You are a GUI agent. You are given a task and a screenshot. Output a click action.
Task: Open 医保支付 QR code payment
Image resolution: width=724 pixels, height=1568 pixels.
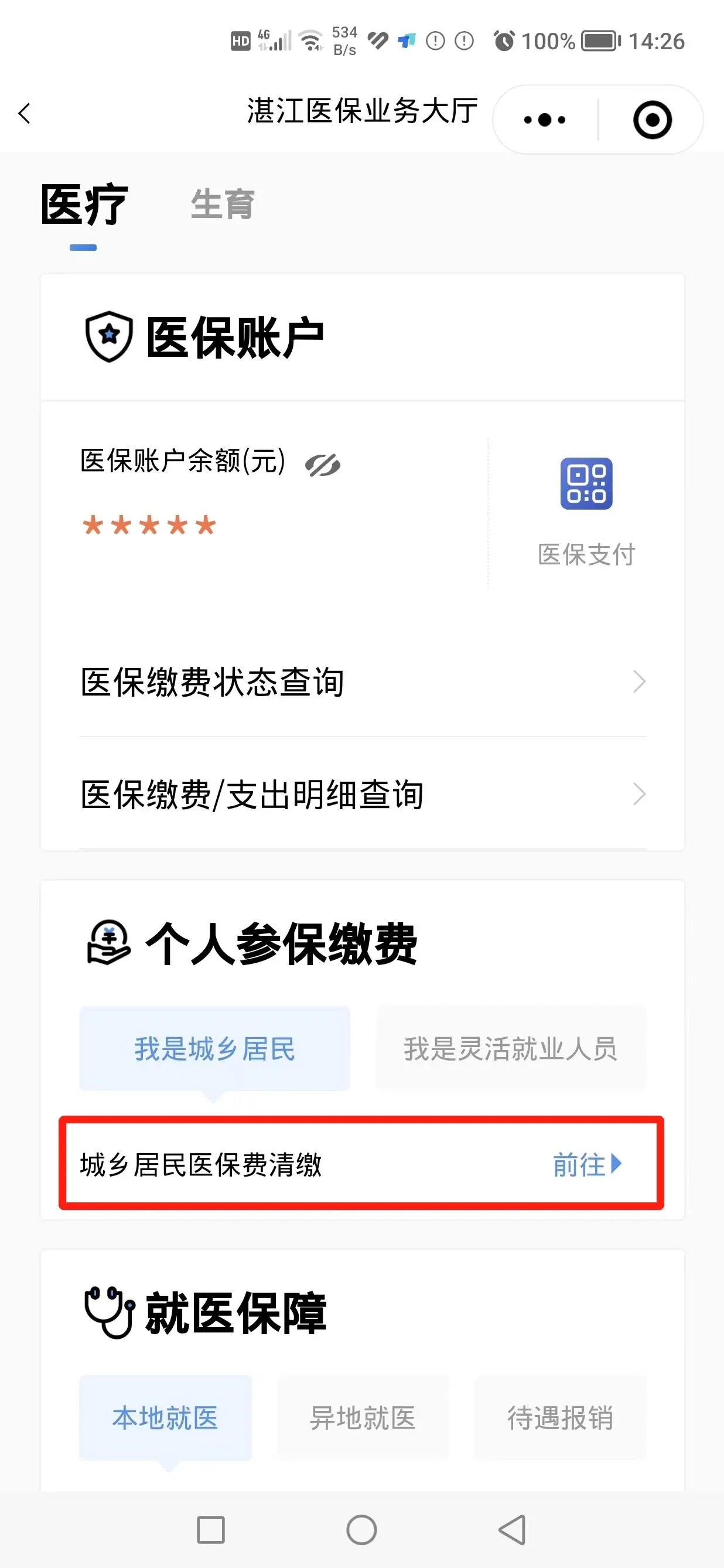click(586, 512)
